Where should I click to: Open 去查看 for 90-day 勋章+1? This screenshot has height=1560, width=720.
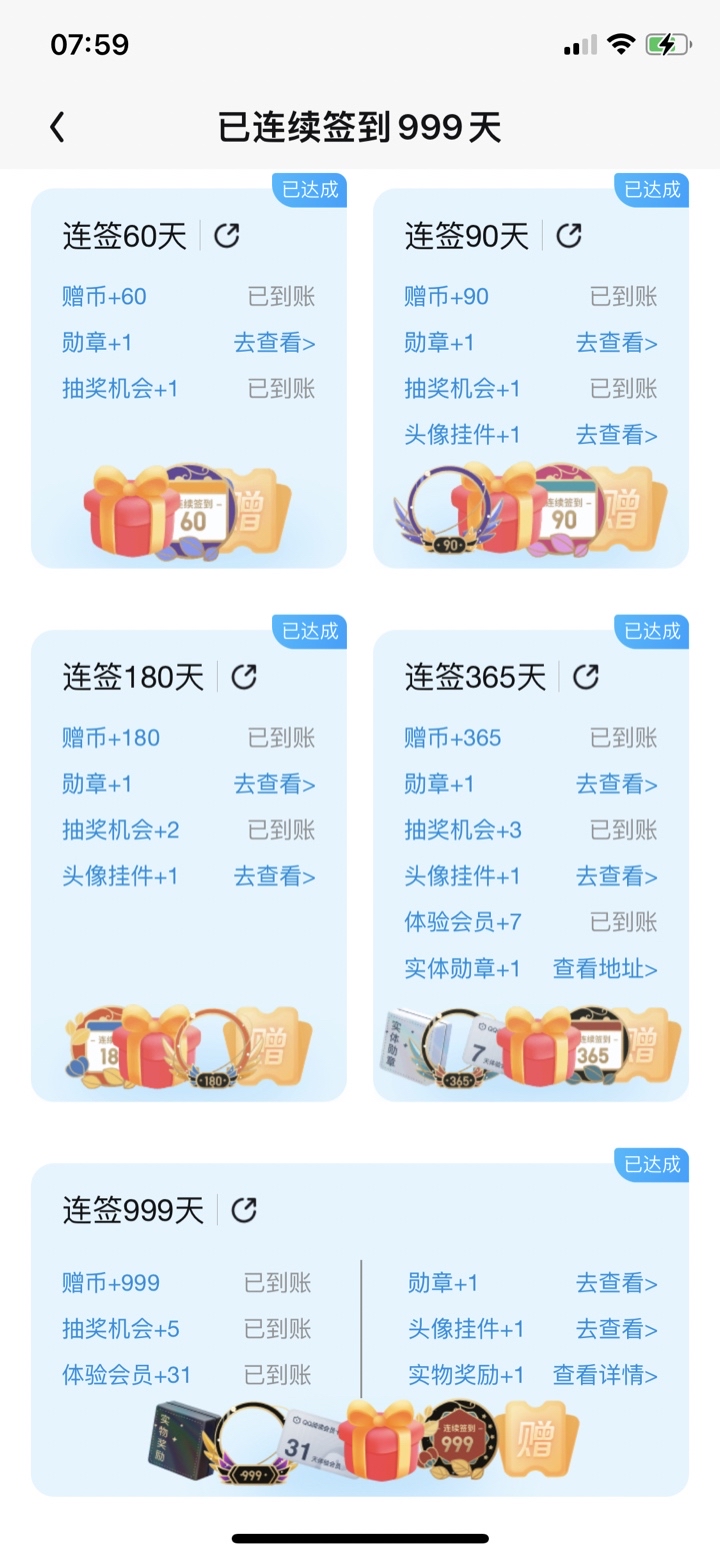tap(617, 343)
